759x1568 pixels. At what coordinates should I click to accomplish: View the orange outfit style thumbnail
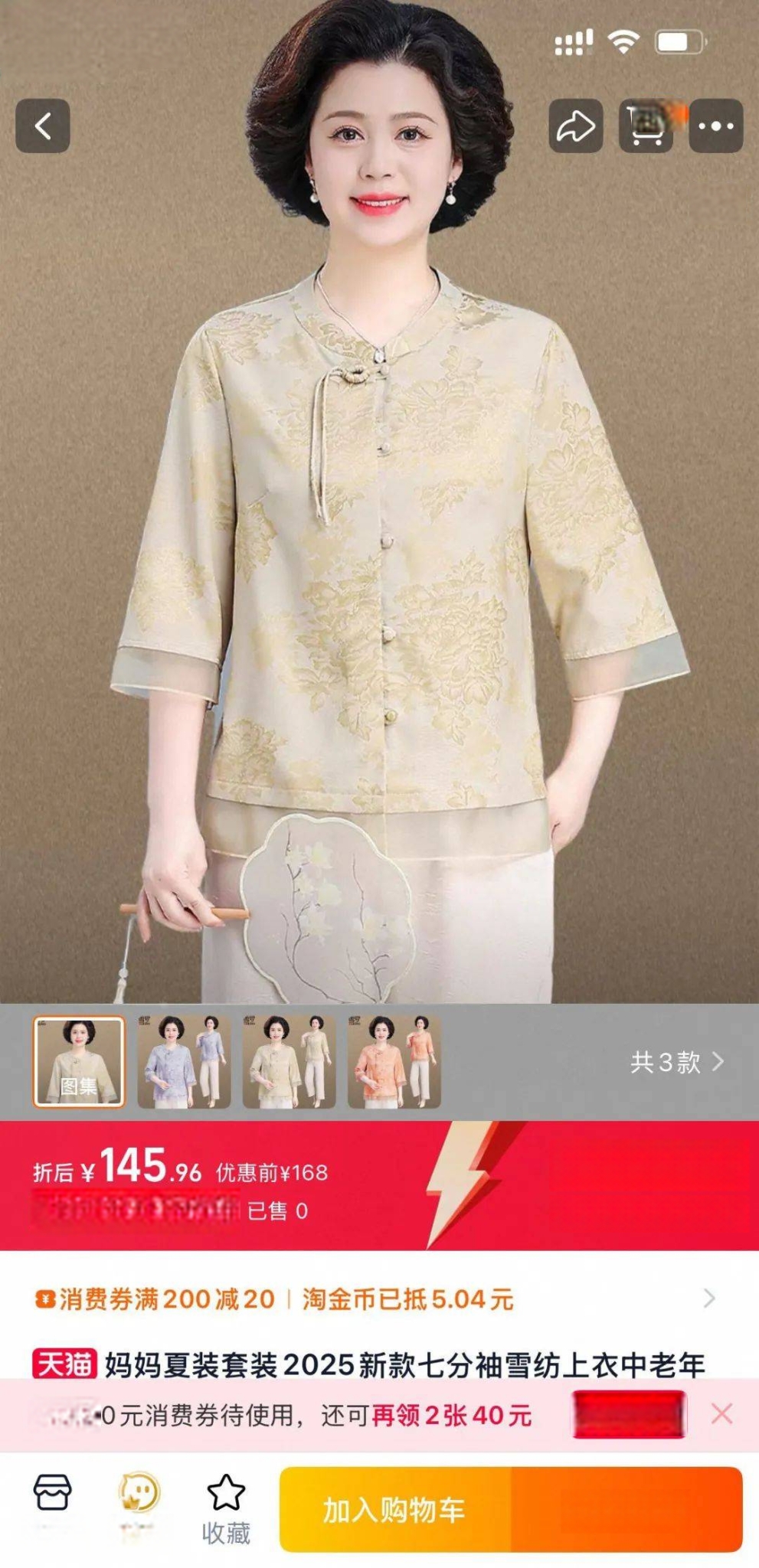(x=394, y=1062)
